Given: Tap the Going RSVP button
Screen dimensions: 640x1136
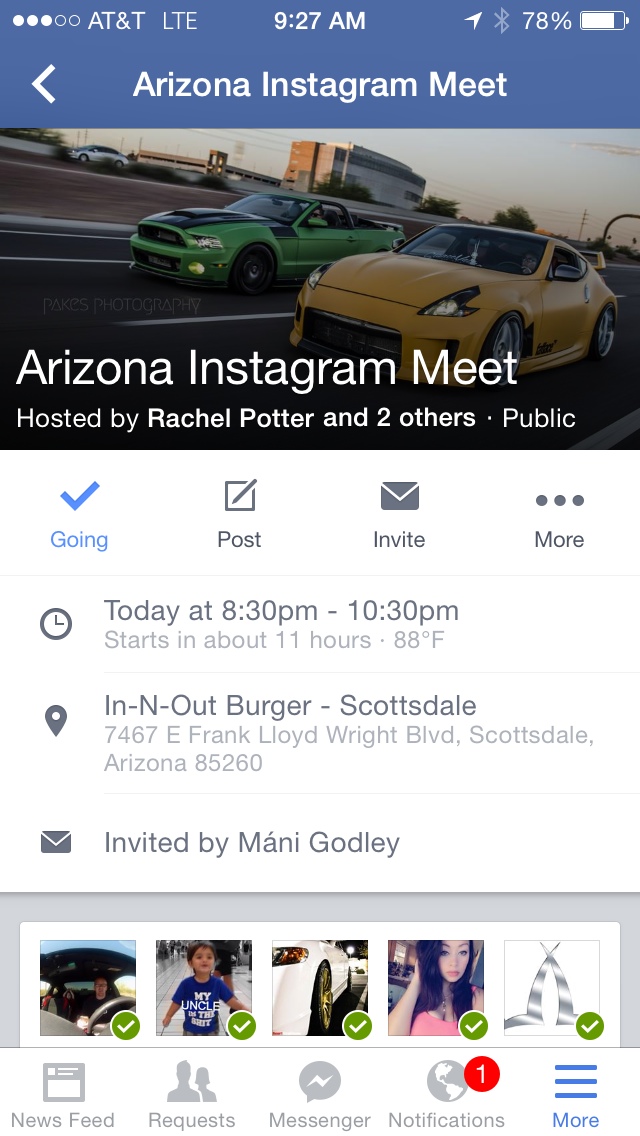Looking at the screenshot, I should pyautogui.click(x=79, y=514).
